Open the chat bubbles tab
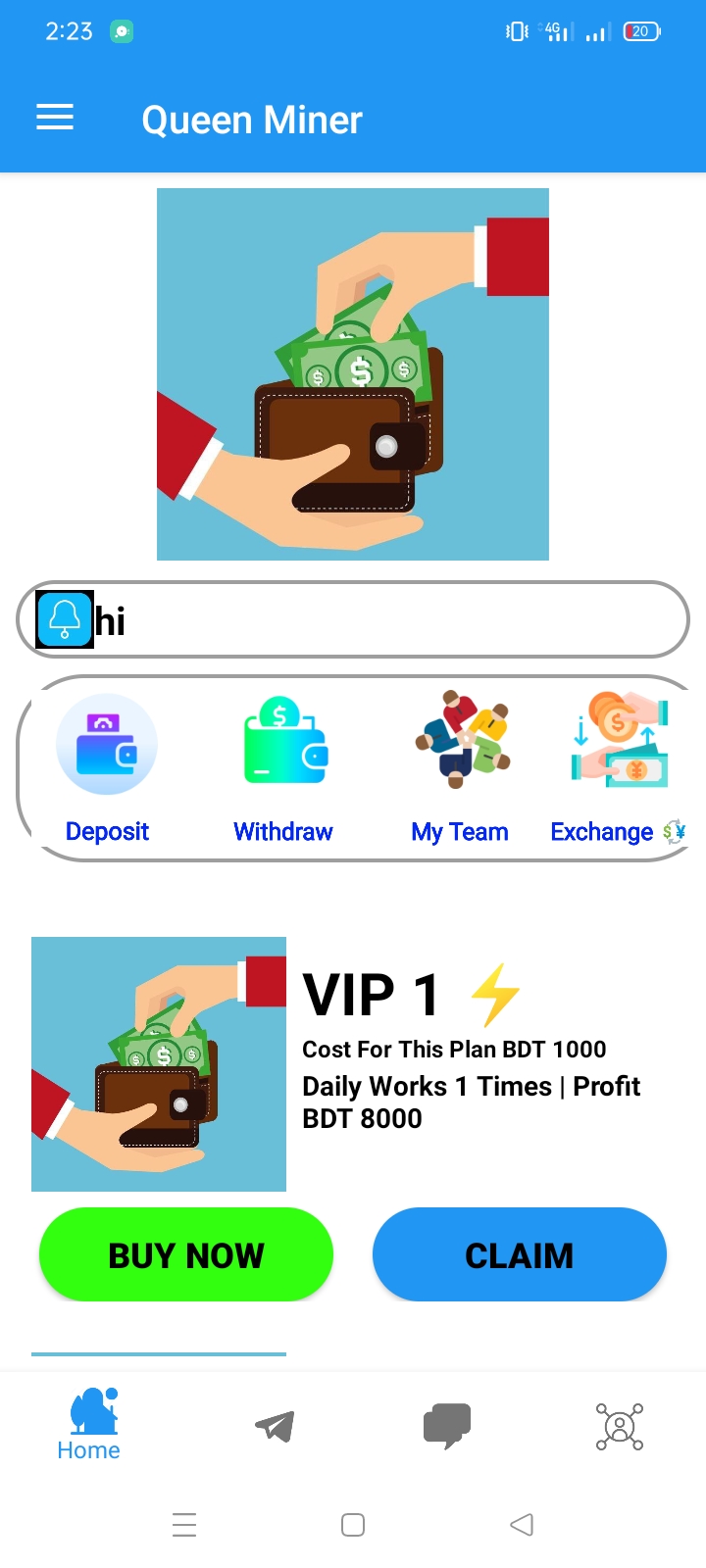This screenshot has height=1568, width=706. (x=447, y=1426)
